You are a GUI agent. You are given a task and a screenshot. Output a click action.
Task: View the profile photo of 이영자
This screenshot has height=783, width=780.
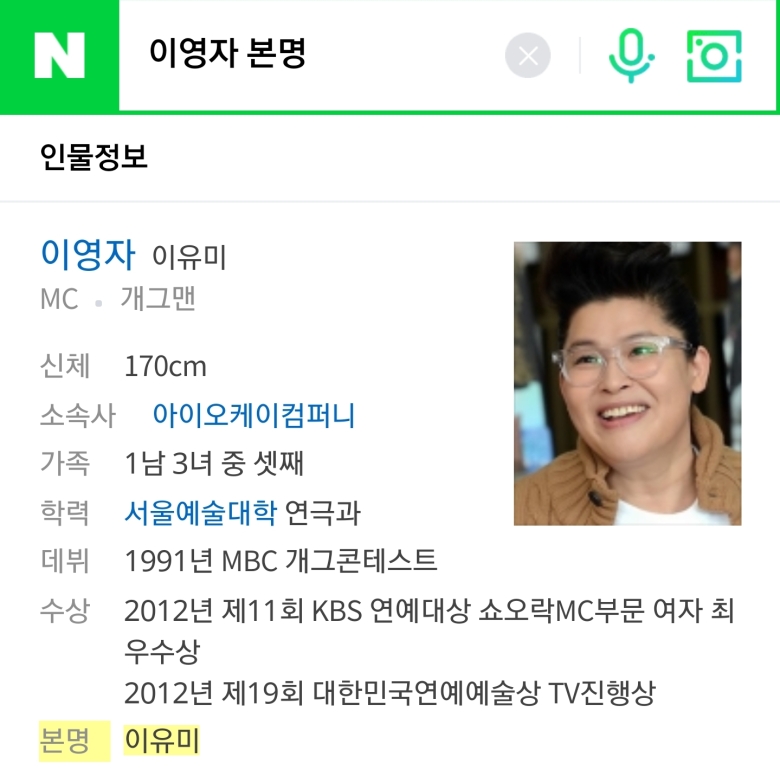pyautogui.click(x=627, y=383)
